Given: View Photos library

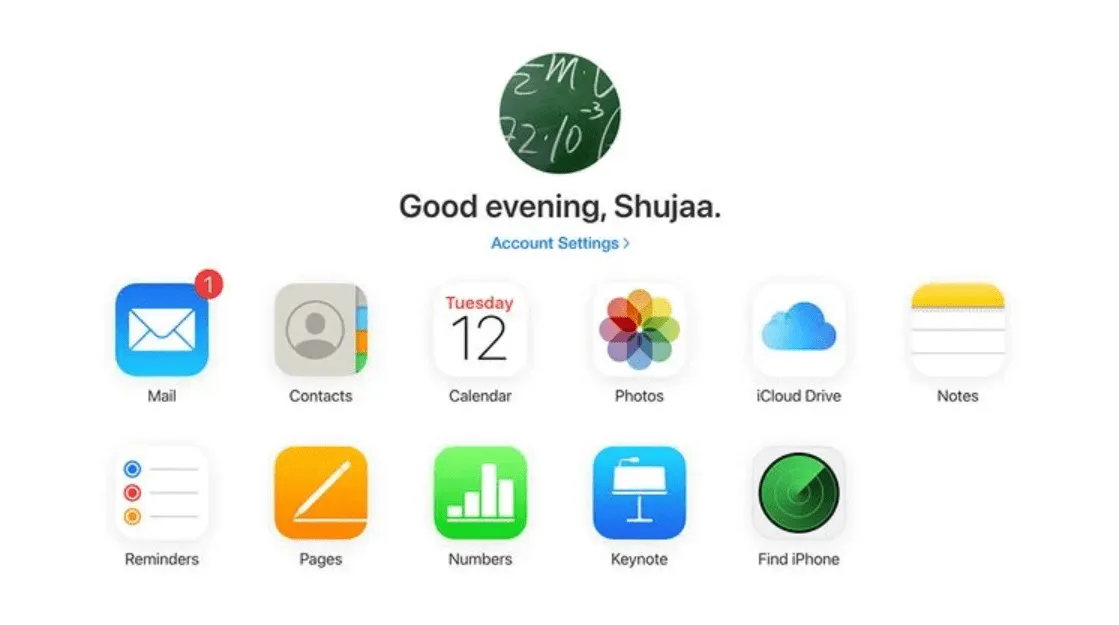Looking at the screenshot, I should point(639,330).
